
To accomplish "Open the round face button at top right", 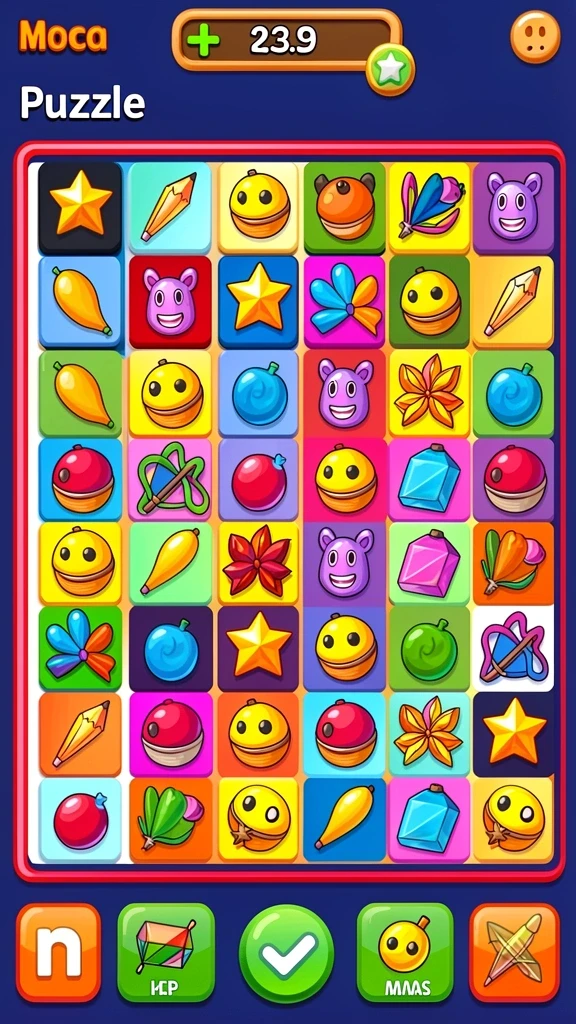I will pyautogui.click(x=535, y=37).
